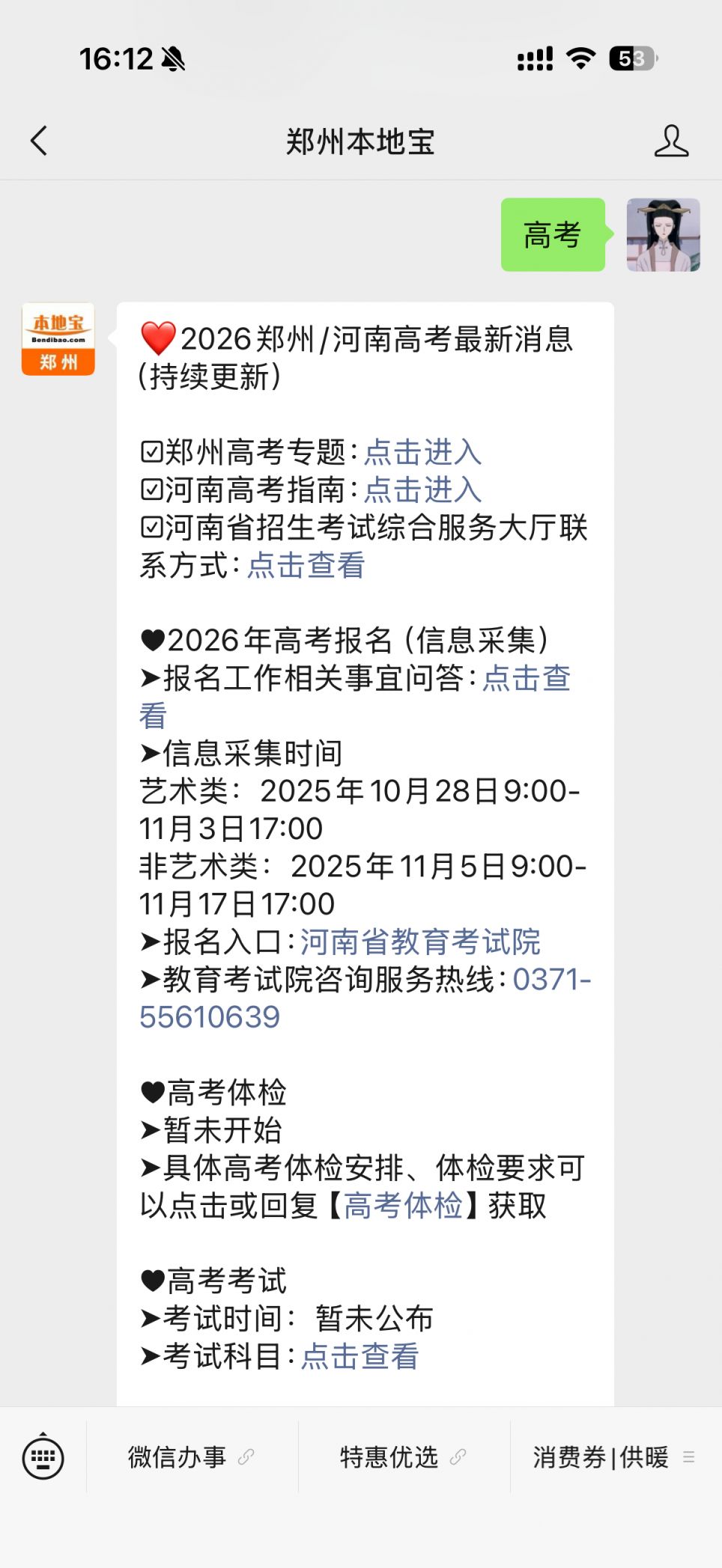Switch to keyboard input using the circle keyboard icon

pos(43,1457)
